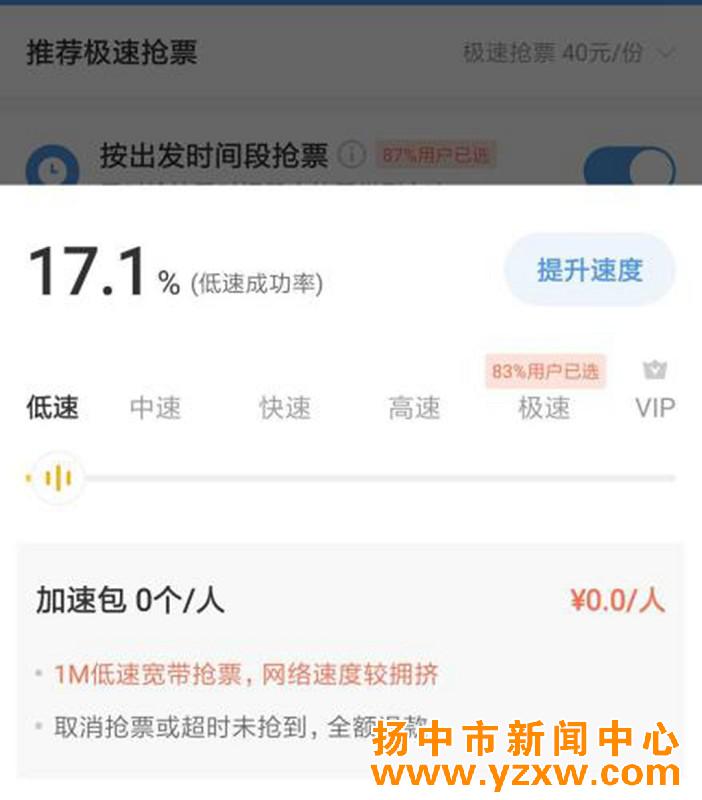
Task: Open info icon next to 按出发时间段抢票
Action: 352,155
